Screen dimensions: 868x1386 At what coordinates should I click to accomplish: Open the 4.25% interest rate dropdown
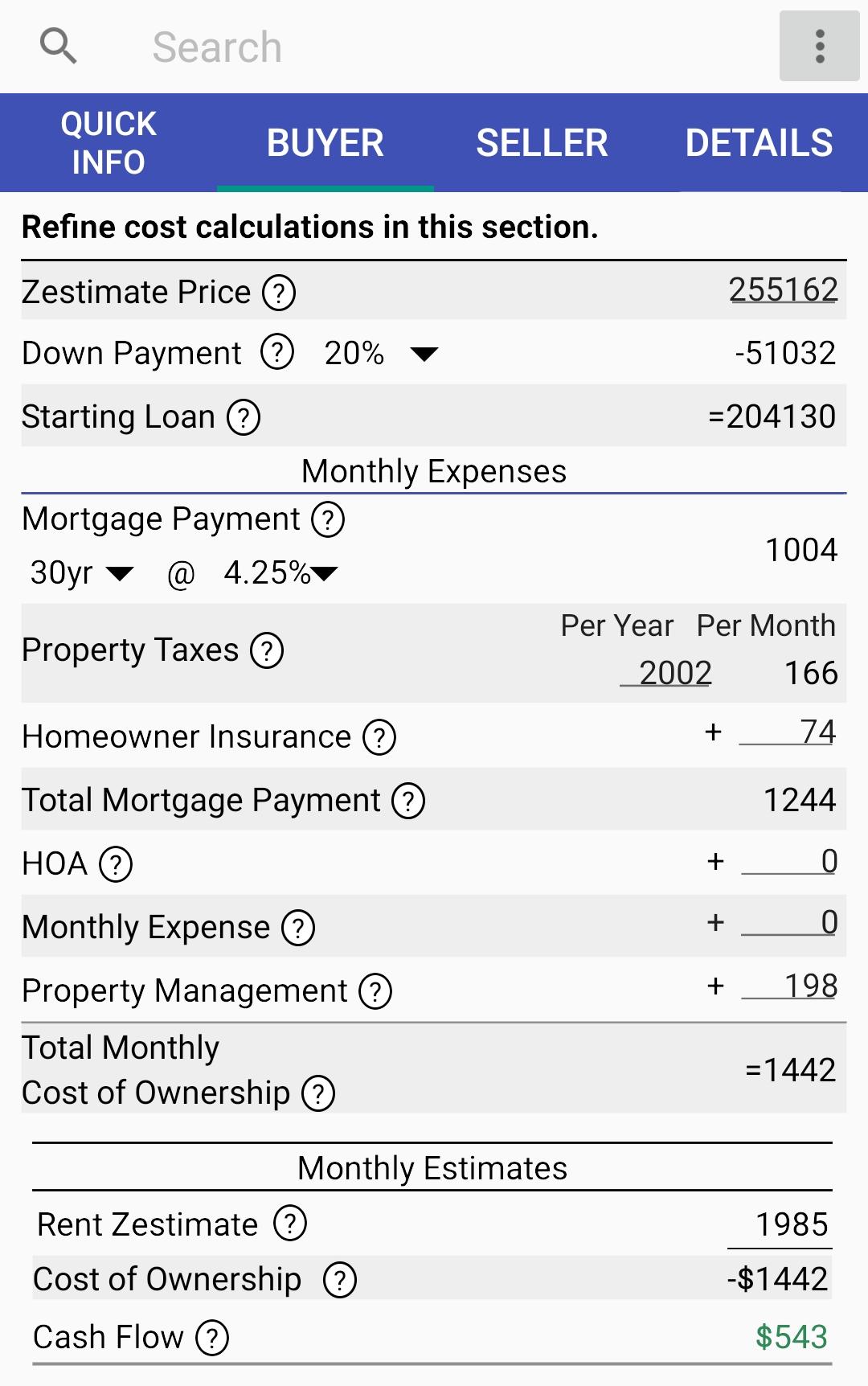[325, 573]
